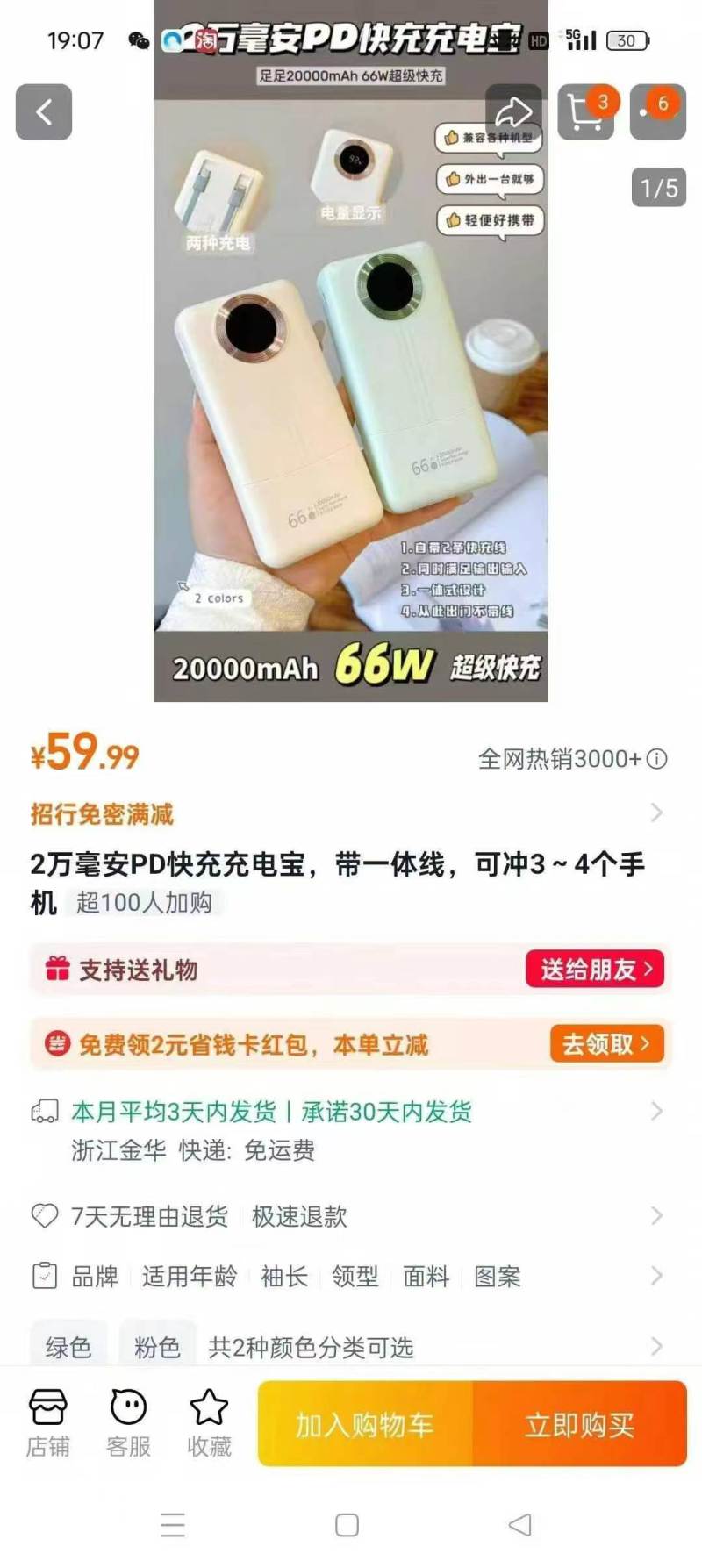Add item to favorites with 收藏
Image resolution: width=702 pixels, height=1568 pixels.
209,1423
